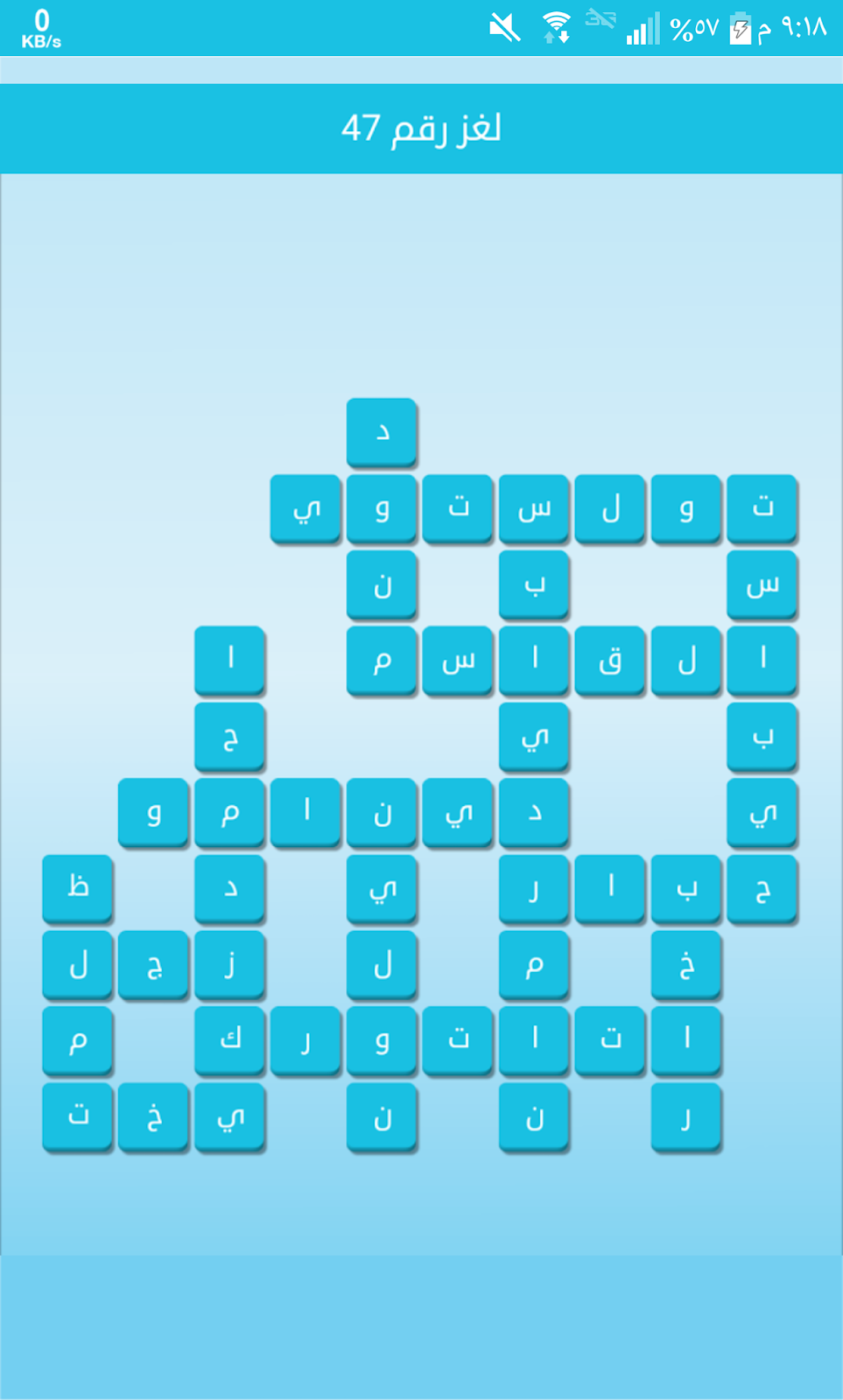Select the ظ letter tile
Screen dimensions: 843x1400
[78, 888]
